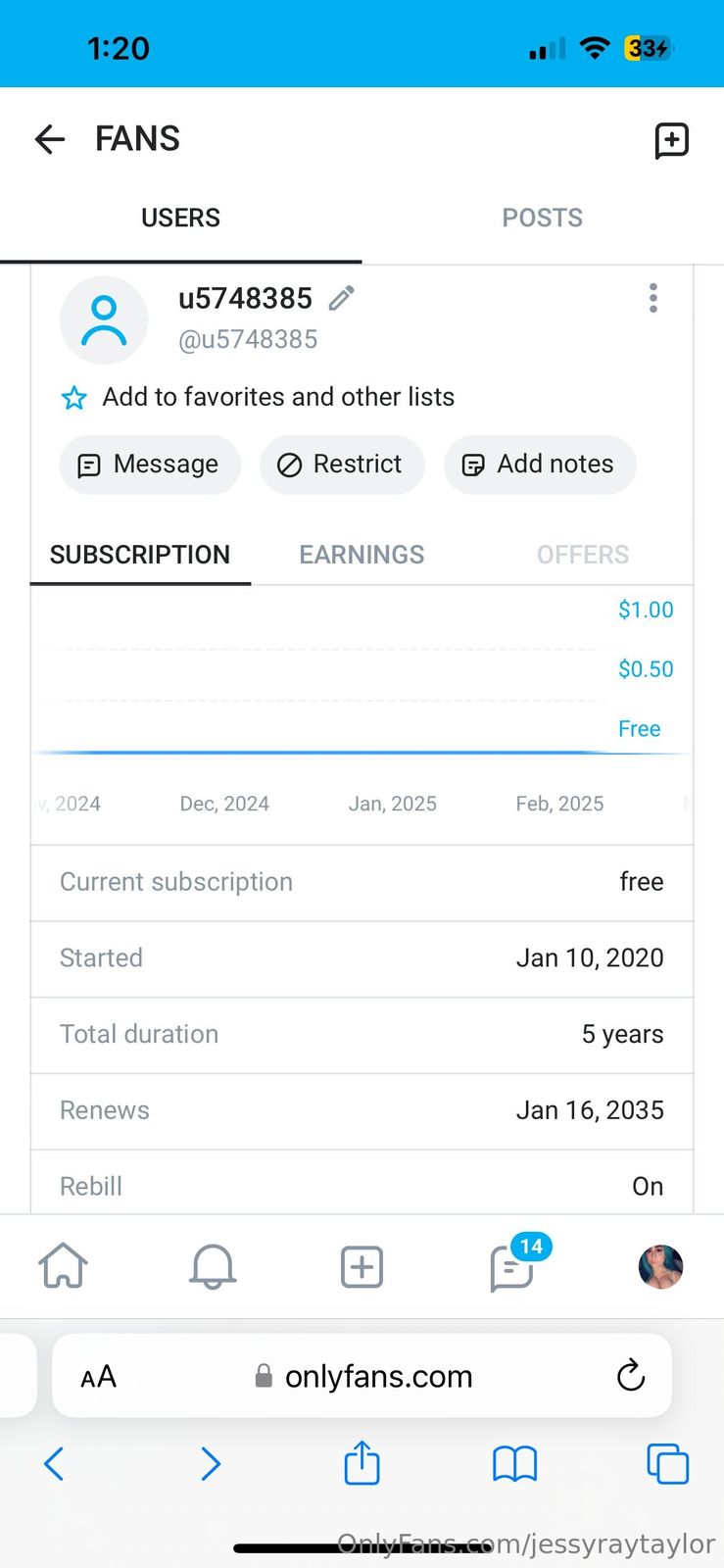Restrict this fan
The image size is (724, 1568).
tap(341, 465)
